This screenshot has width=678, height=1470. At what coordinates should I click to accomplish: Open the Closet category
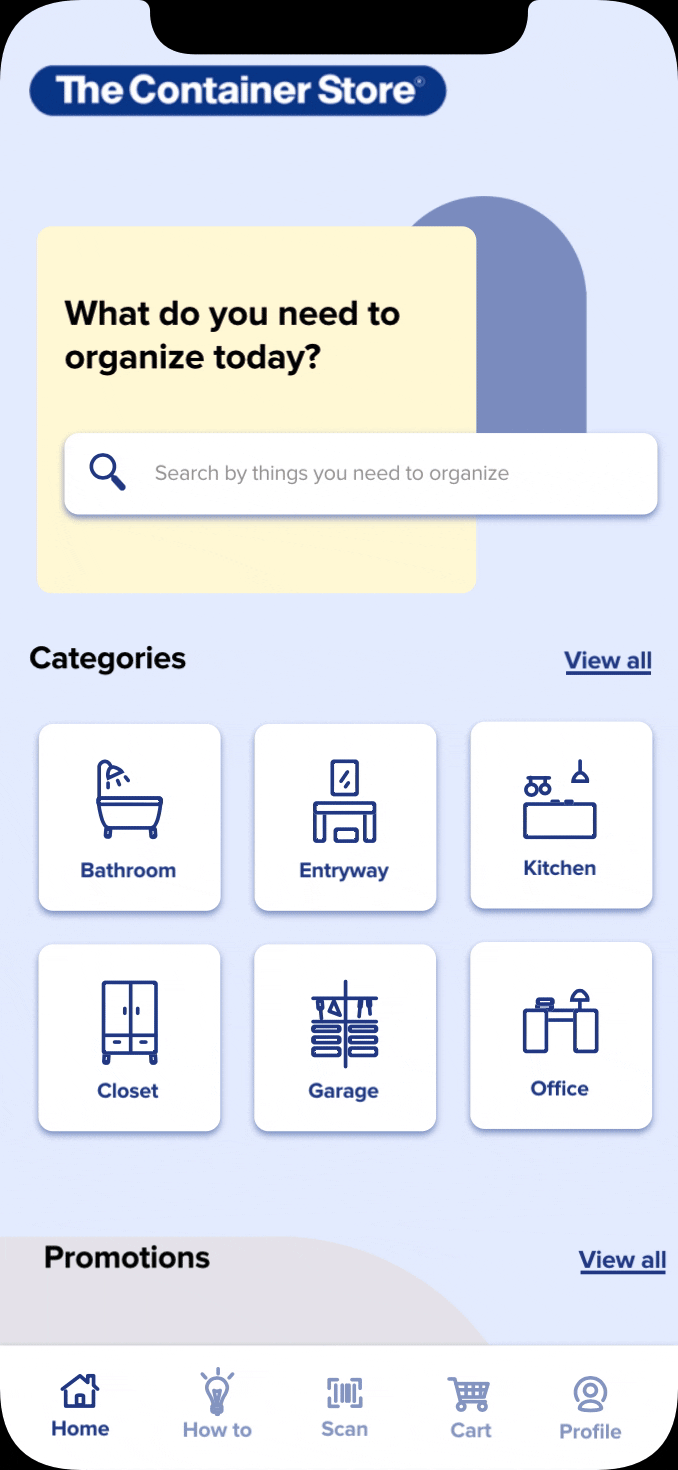click(x=129, y=1037)
